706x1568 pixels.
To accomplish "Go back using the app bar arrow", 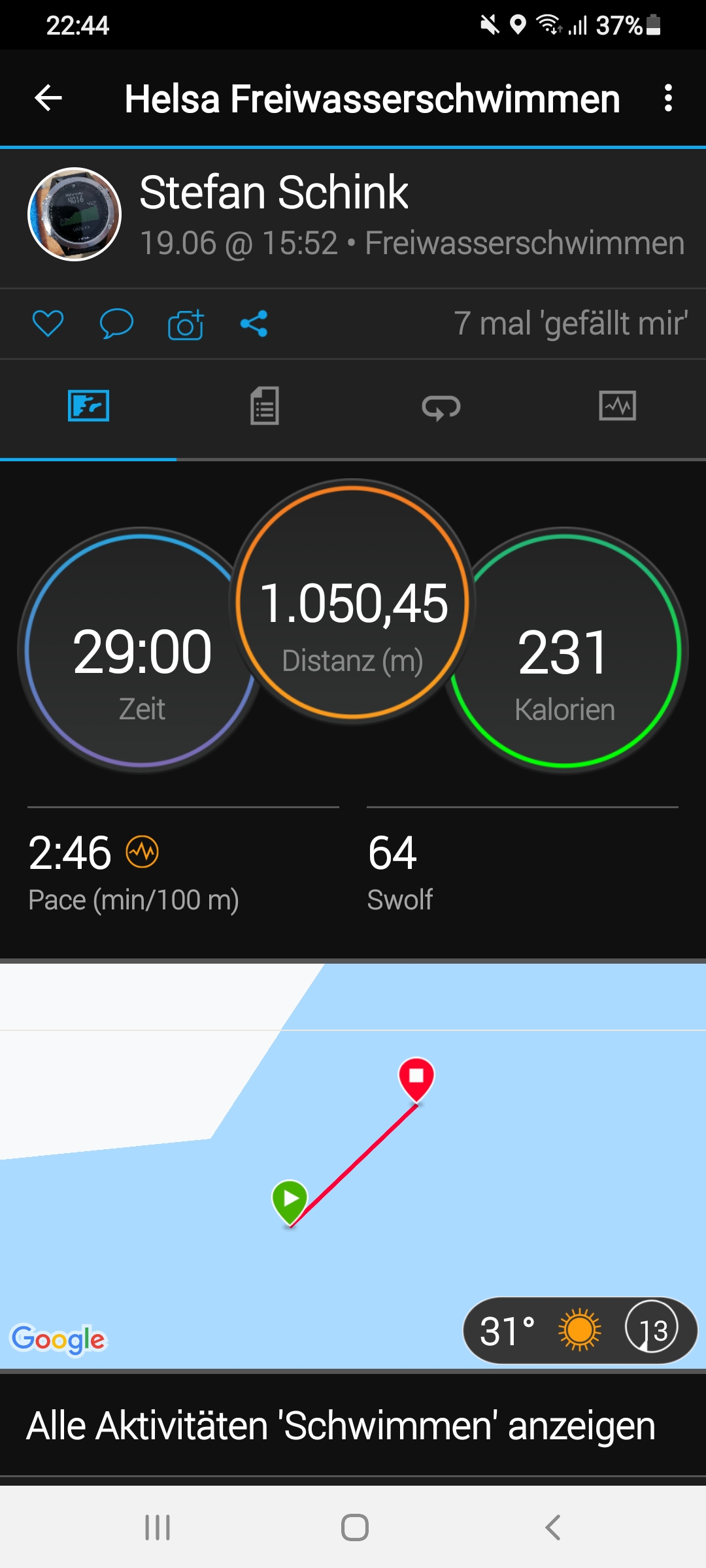I will [48, 99].
